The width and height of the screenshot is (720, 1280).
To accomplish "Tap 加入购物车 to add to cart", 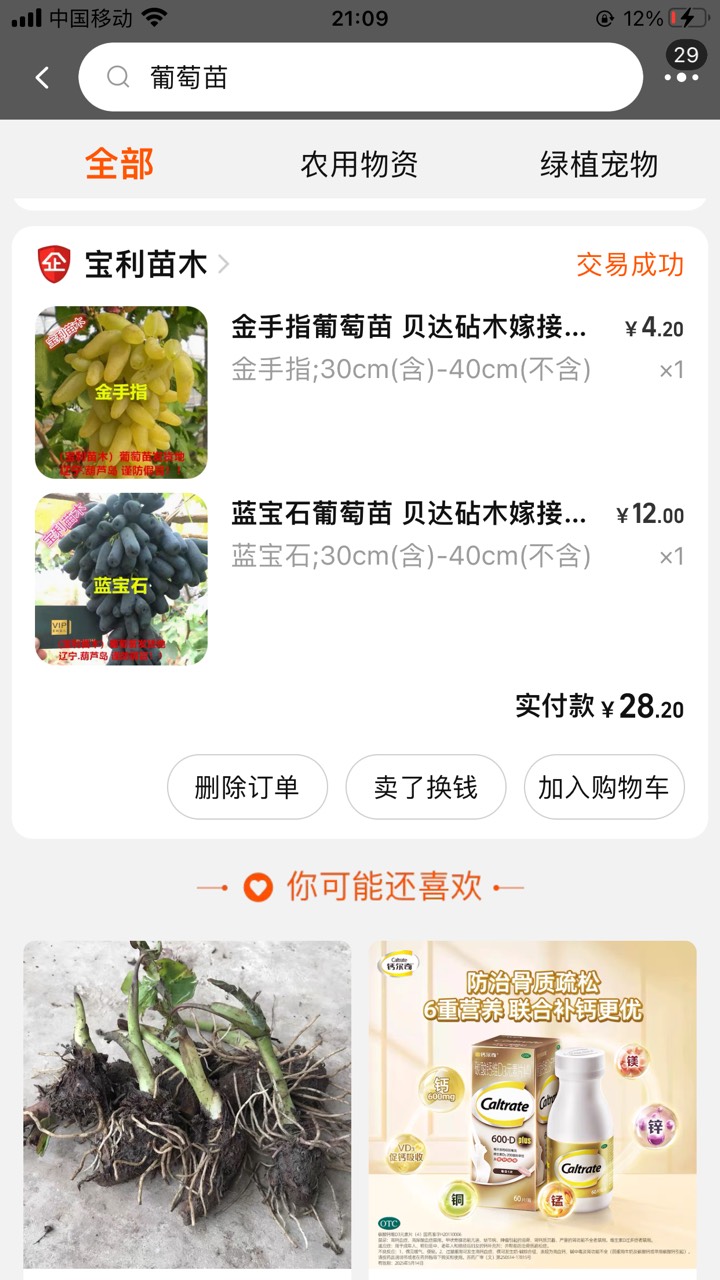I will (x=604, y=787).
